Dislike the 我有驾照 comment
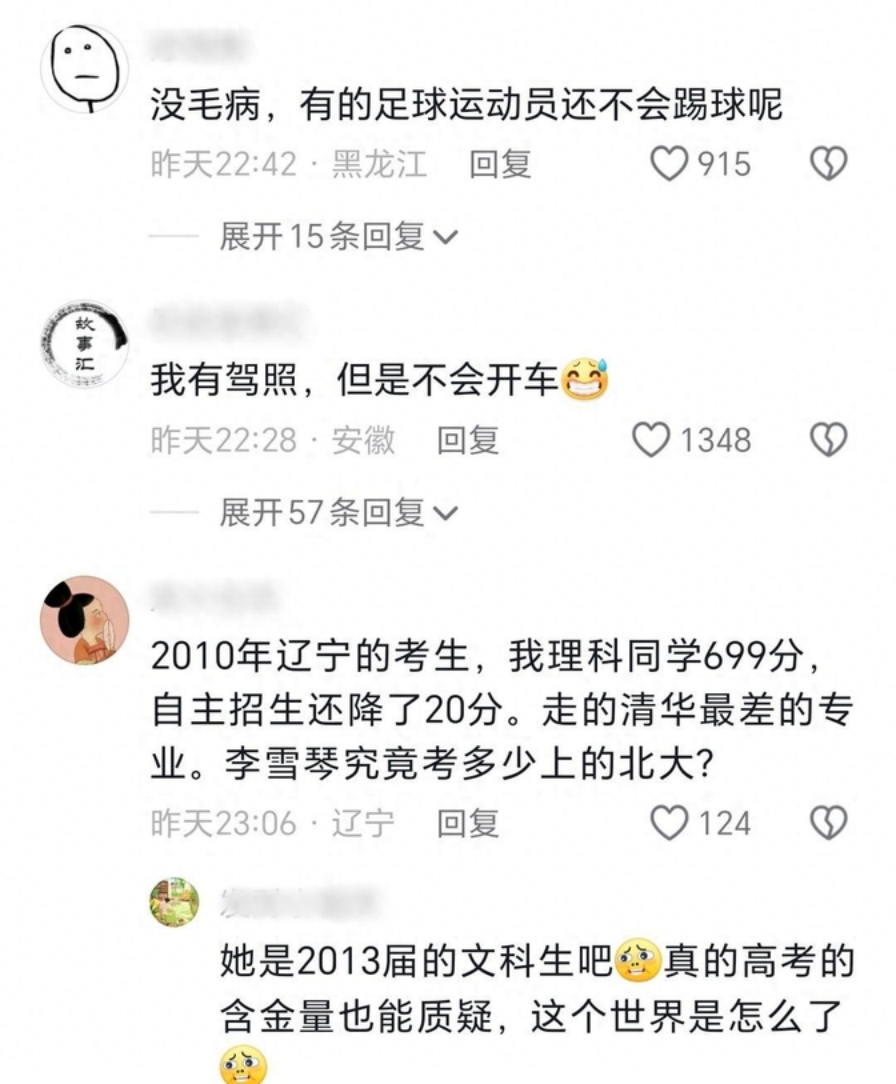The width and height of the screenshot is (896, 1084). tap(828, 439)
